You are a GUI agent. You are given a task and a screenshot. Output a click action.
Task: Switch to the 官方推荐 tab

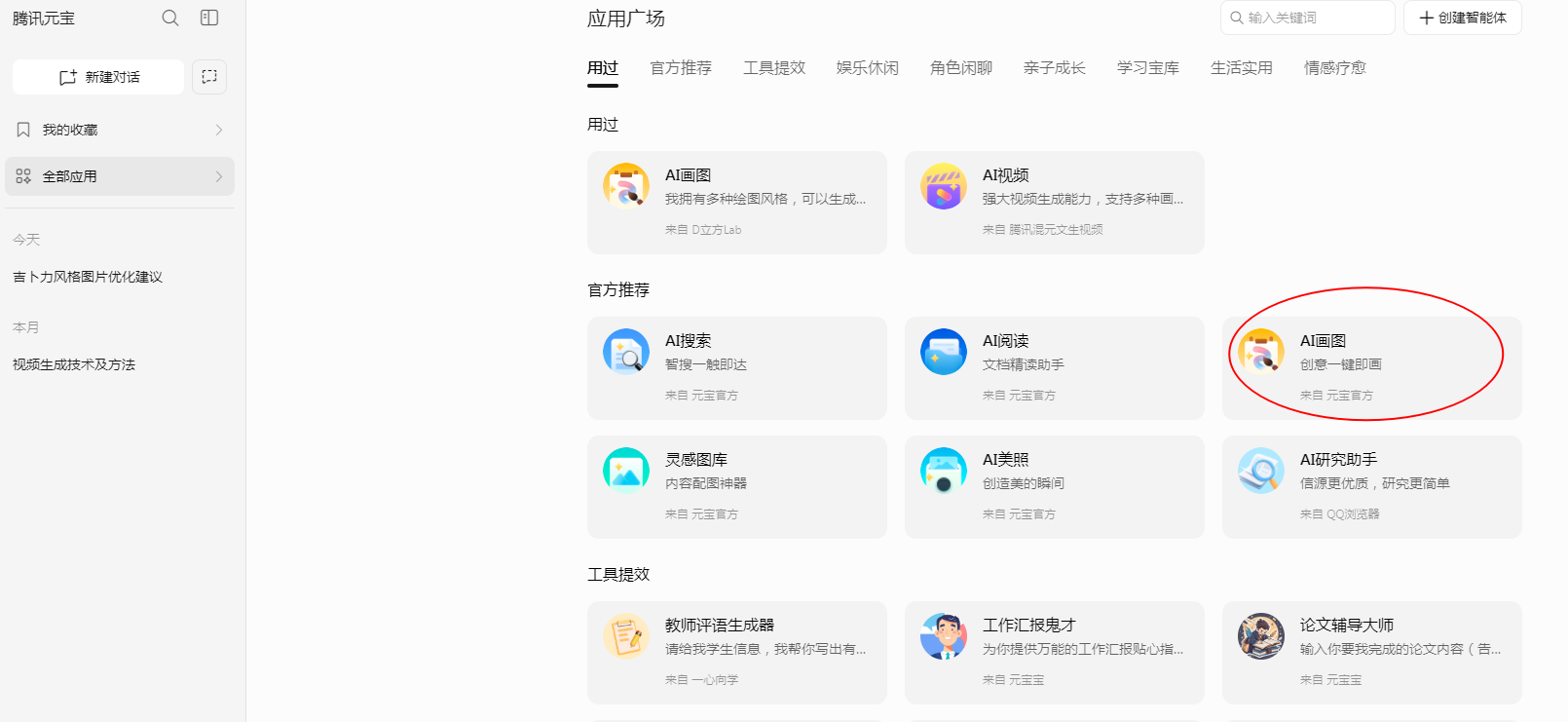(x=681, y=68)
